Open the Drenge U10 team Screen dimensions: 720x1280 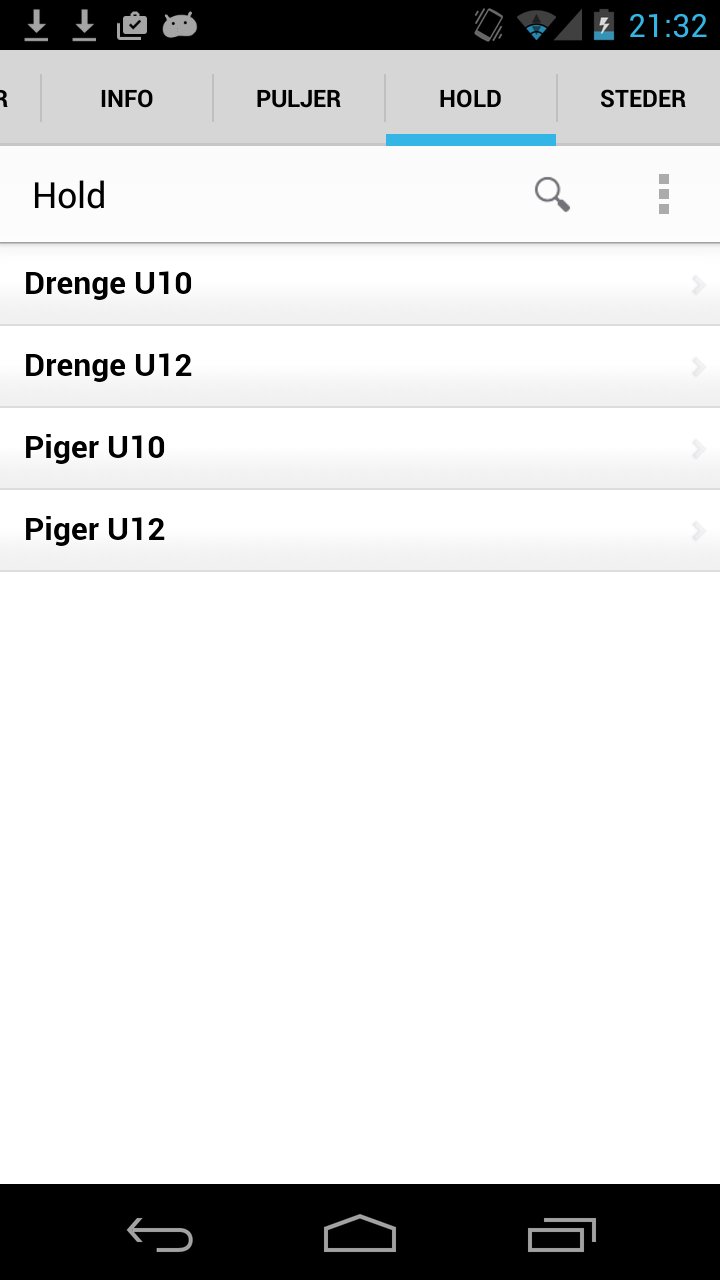(360, 284)
